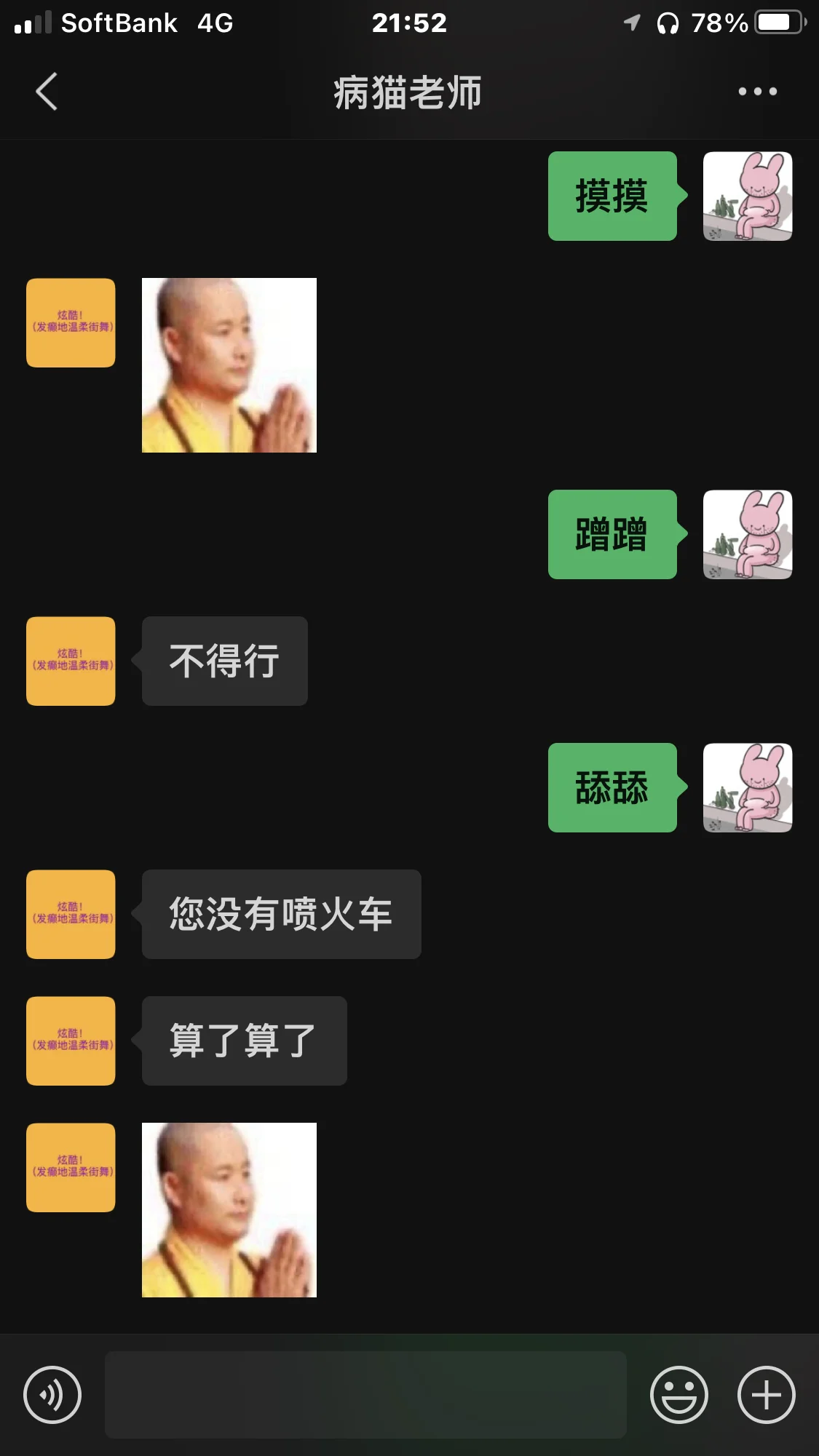
Task: Go back to the chat list
Action: (47, 92)
